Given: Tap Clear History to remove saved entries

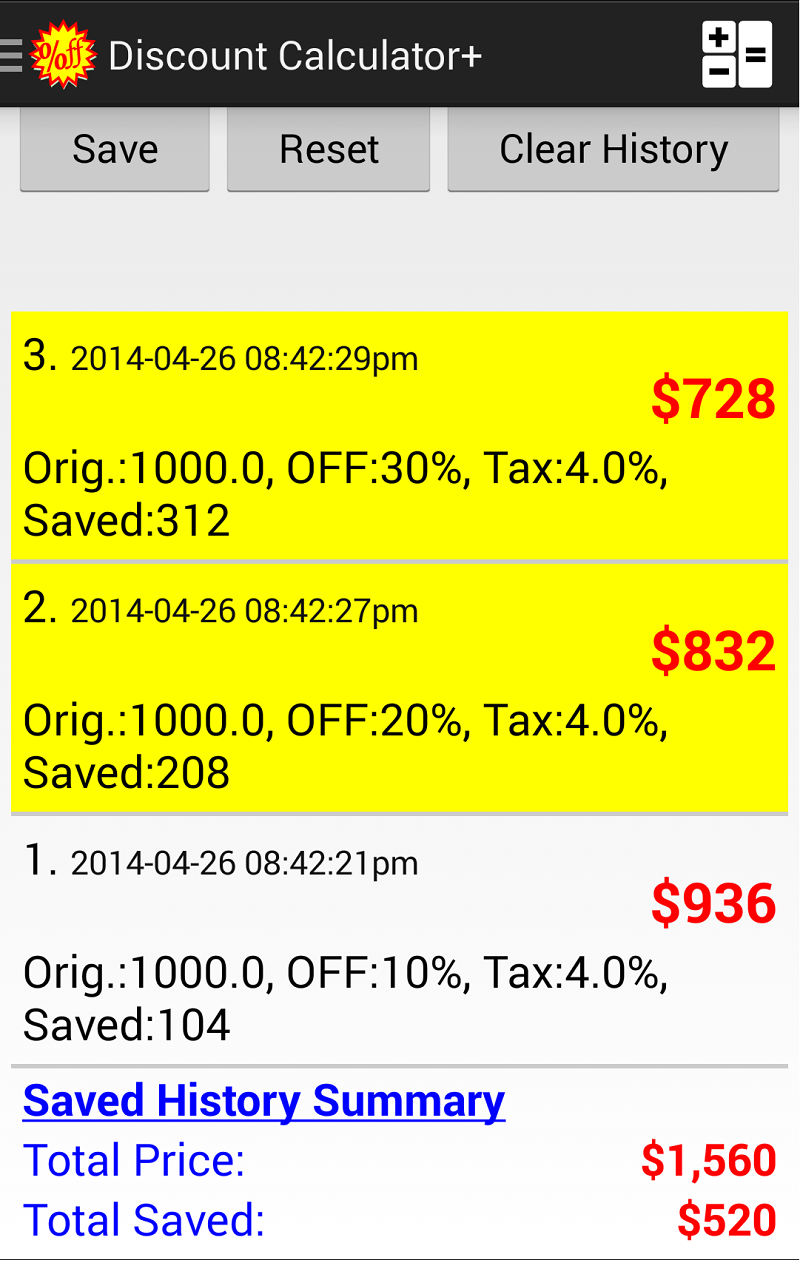Looking at the screenshot, I should 613,148.
